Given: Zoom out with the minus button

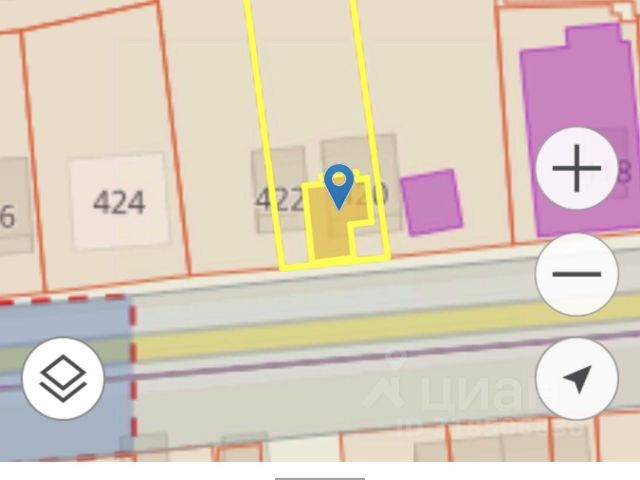Looking at the screenshot, I should tap(576, 274).
